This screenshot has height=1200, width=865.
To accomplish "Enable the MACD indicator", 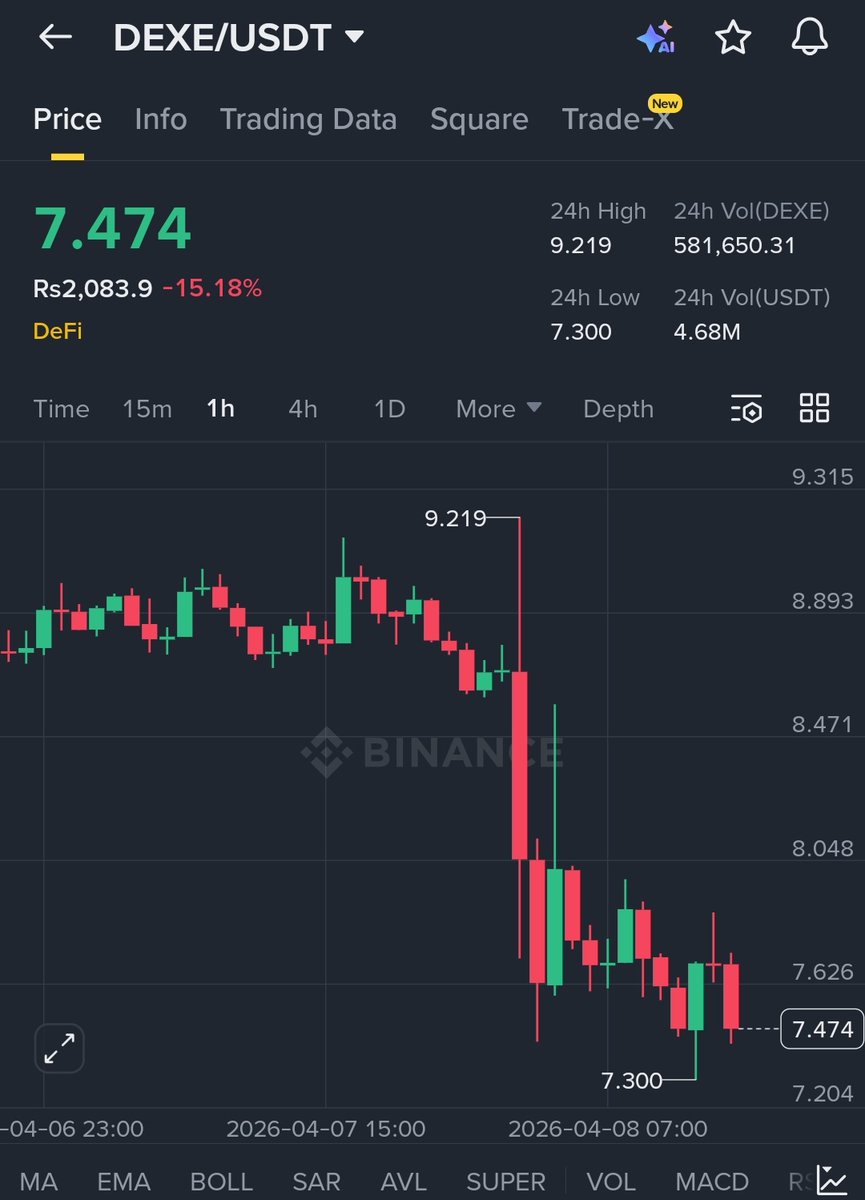I will point(711,1182).
